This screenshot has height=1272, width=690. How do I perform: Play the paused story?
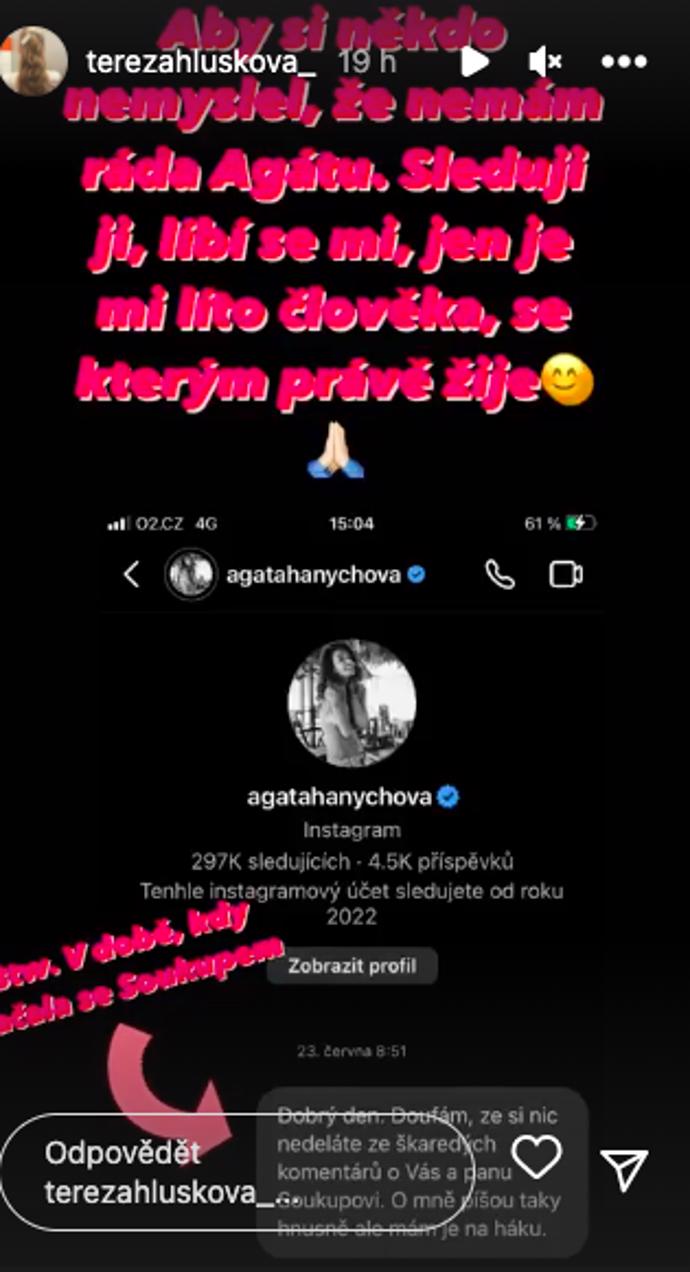click(x=474, y=62)
